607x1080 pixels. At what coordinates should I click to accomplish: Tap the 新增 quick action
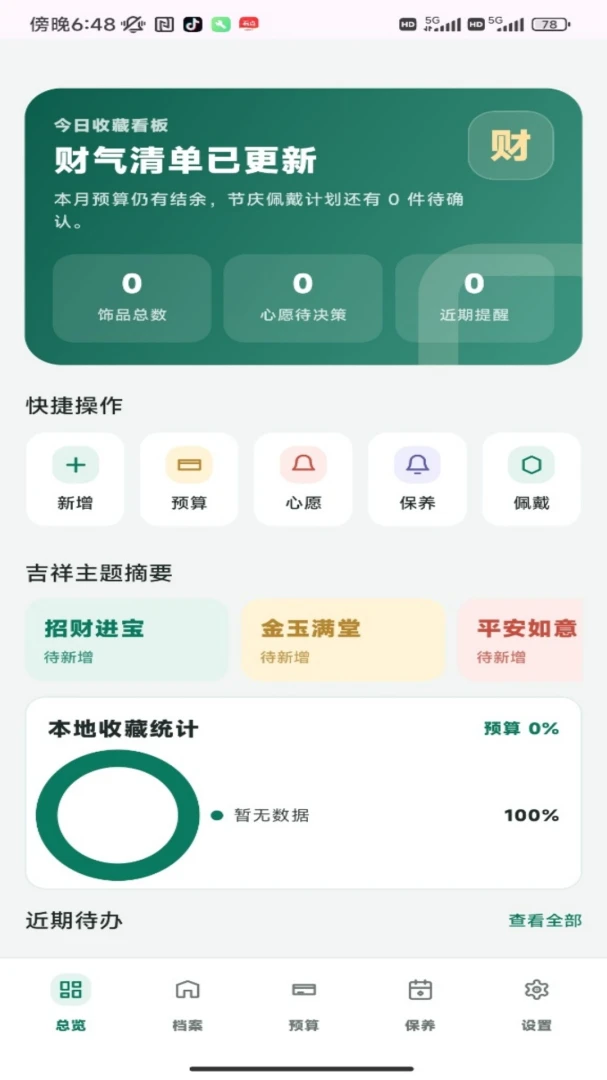click(75, 479)
